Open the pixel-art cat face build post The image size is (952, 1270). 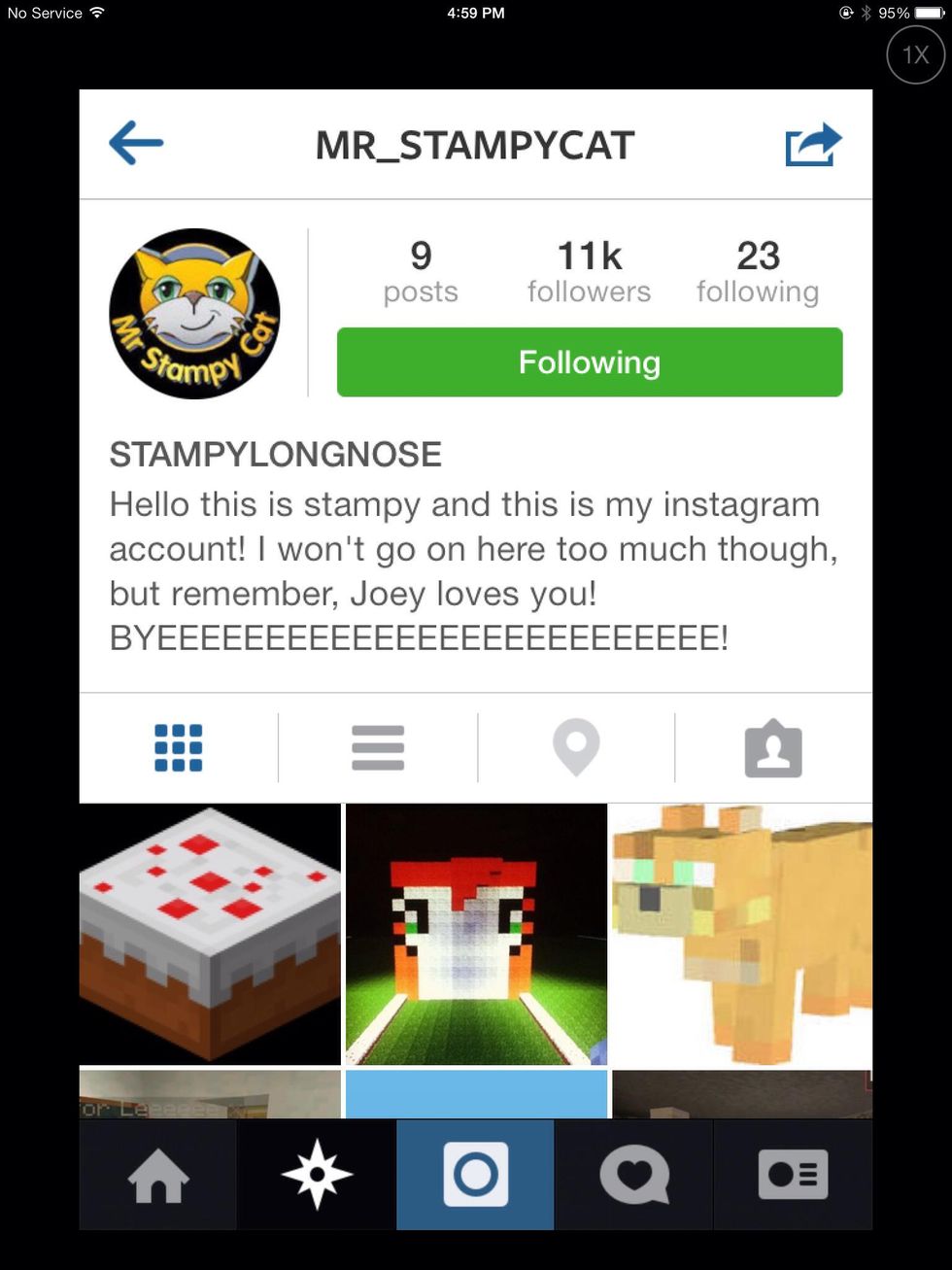tap(476, 934)
